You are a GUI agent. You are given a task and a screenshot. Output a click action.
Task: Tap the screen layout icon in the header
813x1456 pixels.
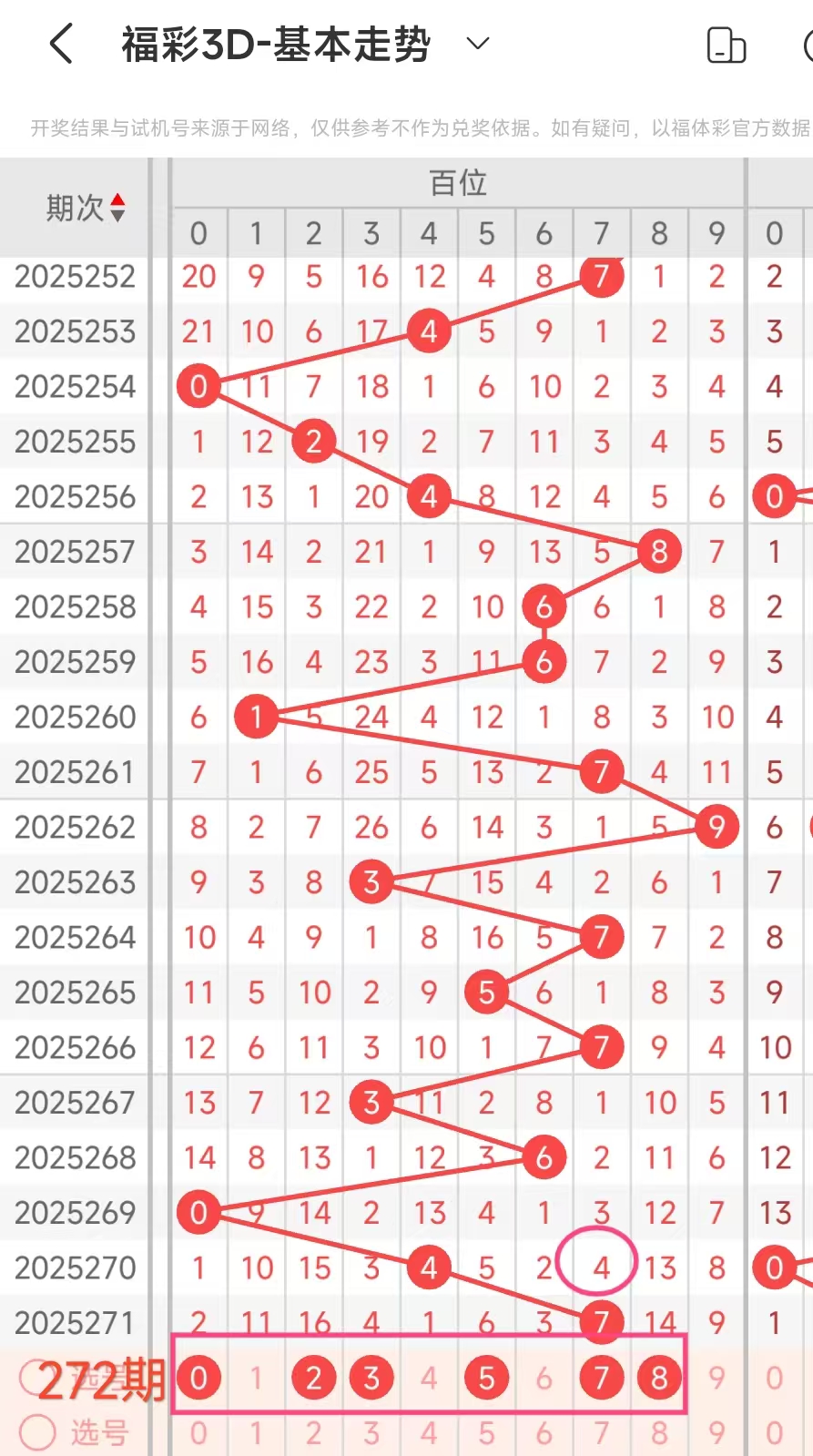tap(726, 45)
